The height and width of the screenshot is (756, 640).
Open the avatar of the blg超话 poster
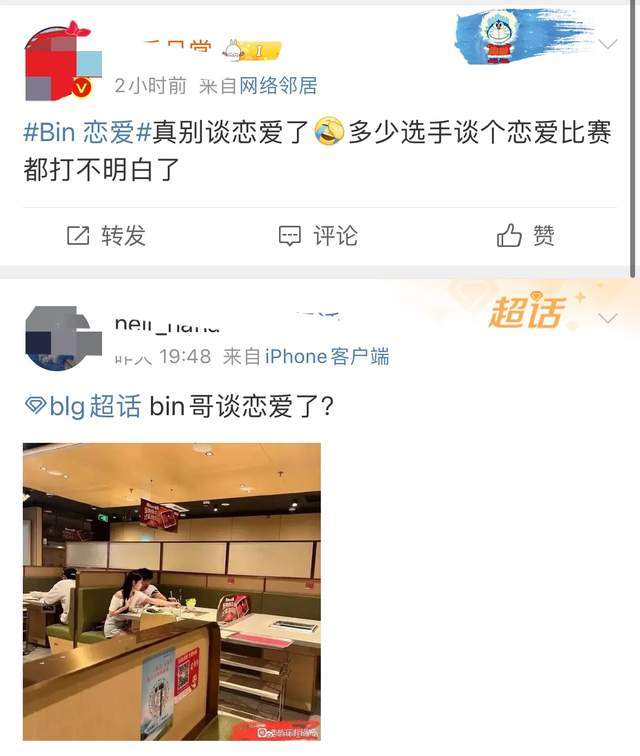click(60, 337)
